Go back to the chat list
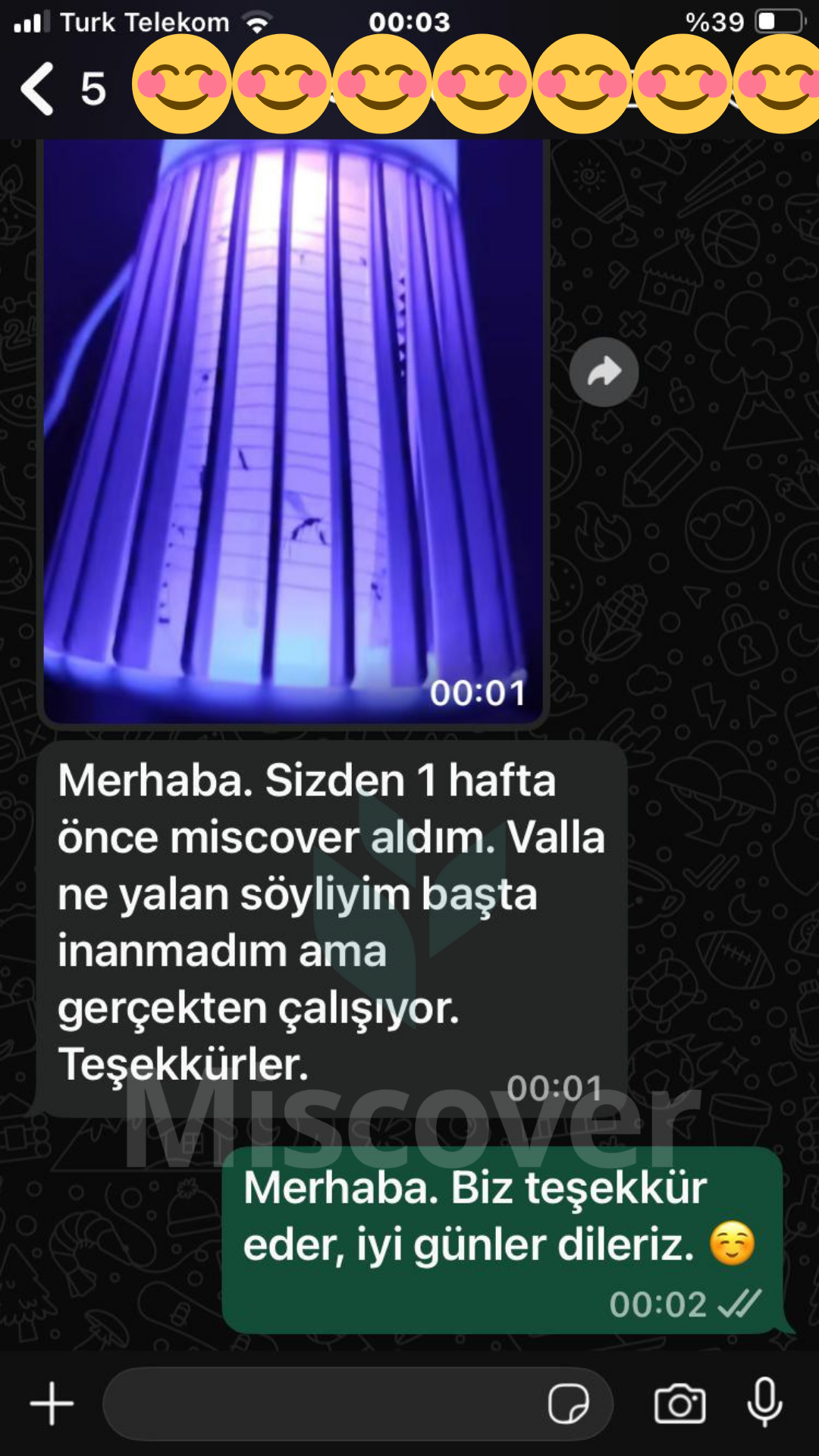The width and height of the screenshot is (819, 1456). 38,89
